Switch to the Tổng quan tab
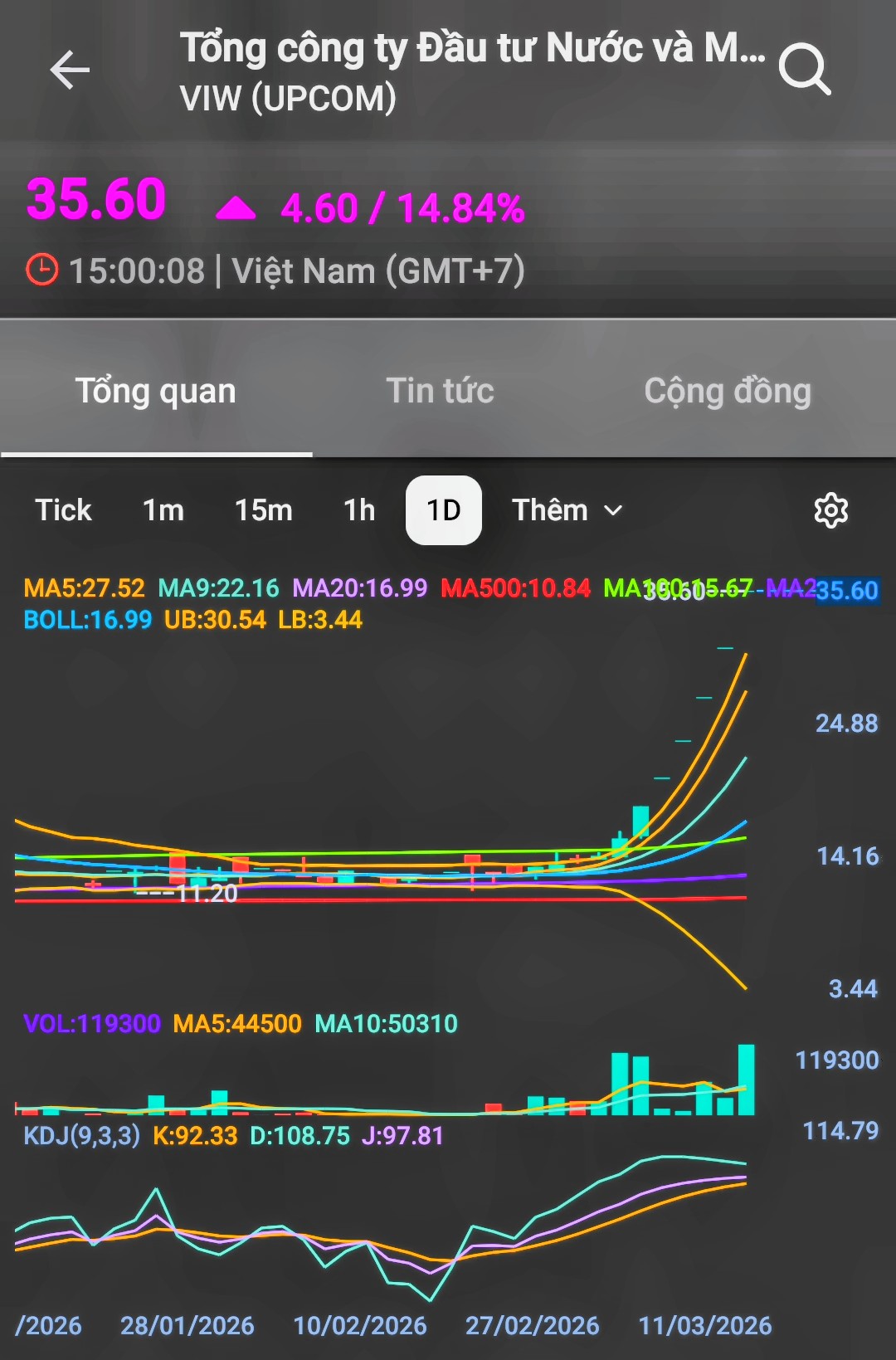 tap(156, 391)
